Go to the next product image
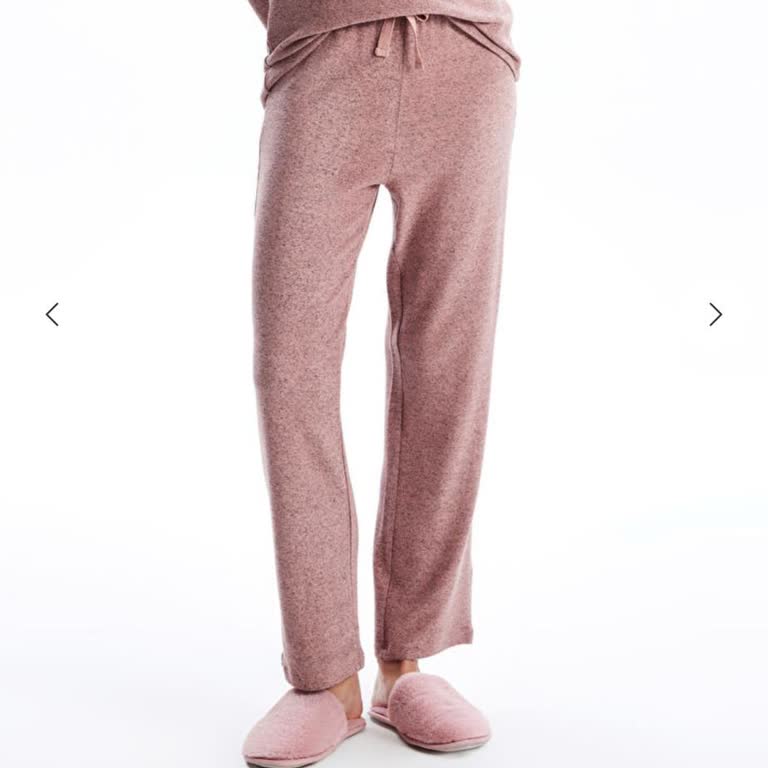 [x=715, y=315]
